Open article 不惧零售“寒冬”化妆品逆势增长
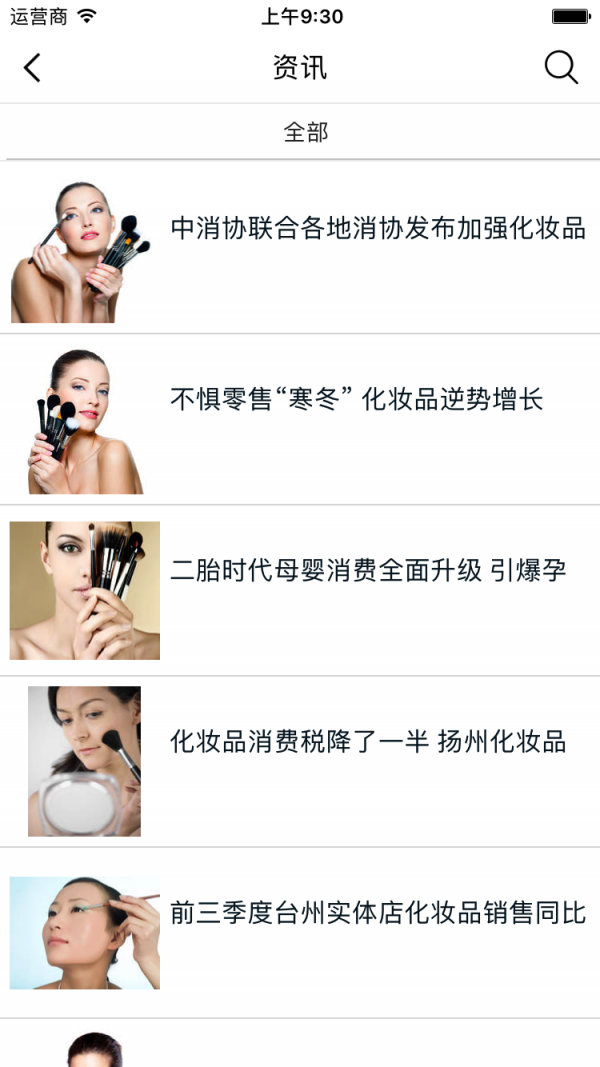The width and height of the screenshot is (600, 1067). pos(356,400)
